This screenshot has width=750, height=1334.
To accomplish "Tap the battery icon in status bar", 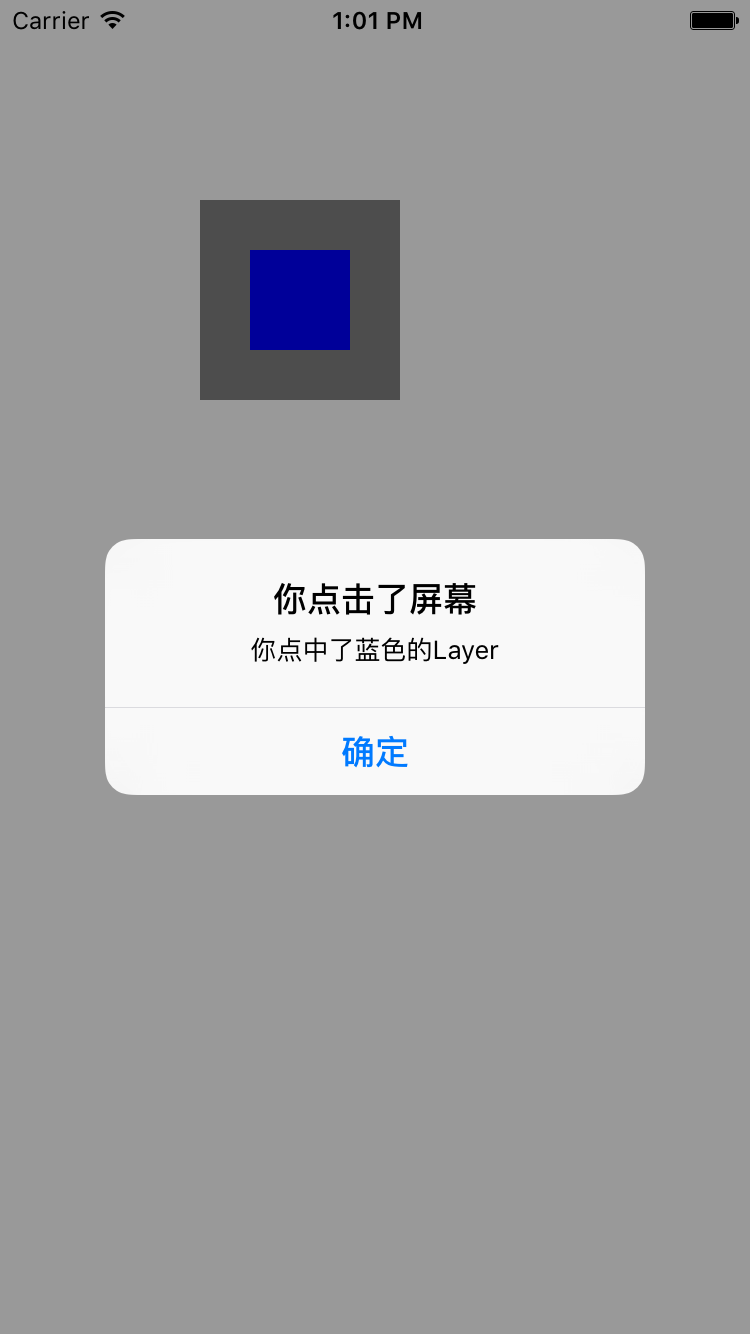I will click(x=712, y=19).
